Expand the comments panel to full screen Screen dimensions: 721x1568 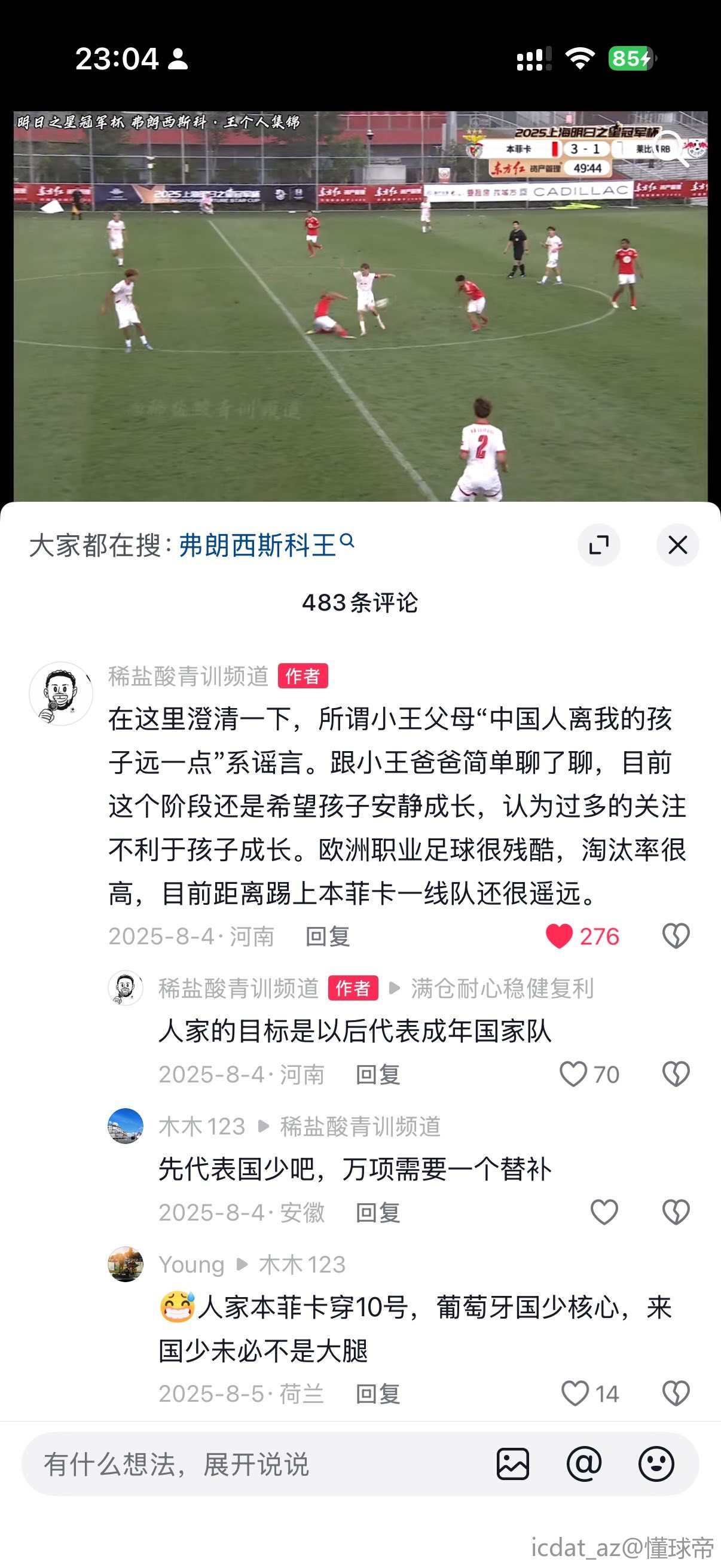tap(598, 545)
